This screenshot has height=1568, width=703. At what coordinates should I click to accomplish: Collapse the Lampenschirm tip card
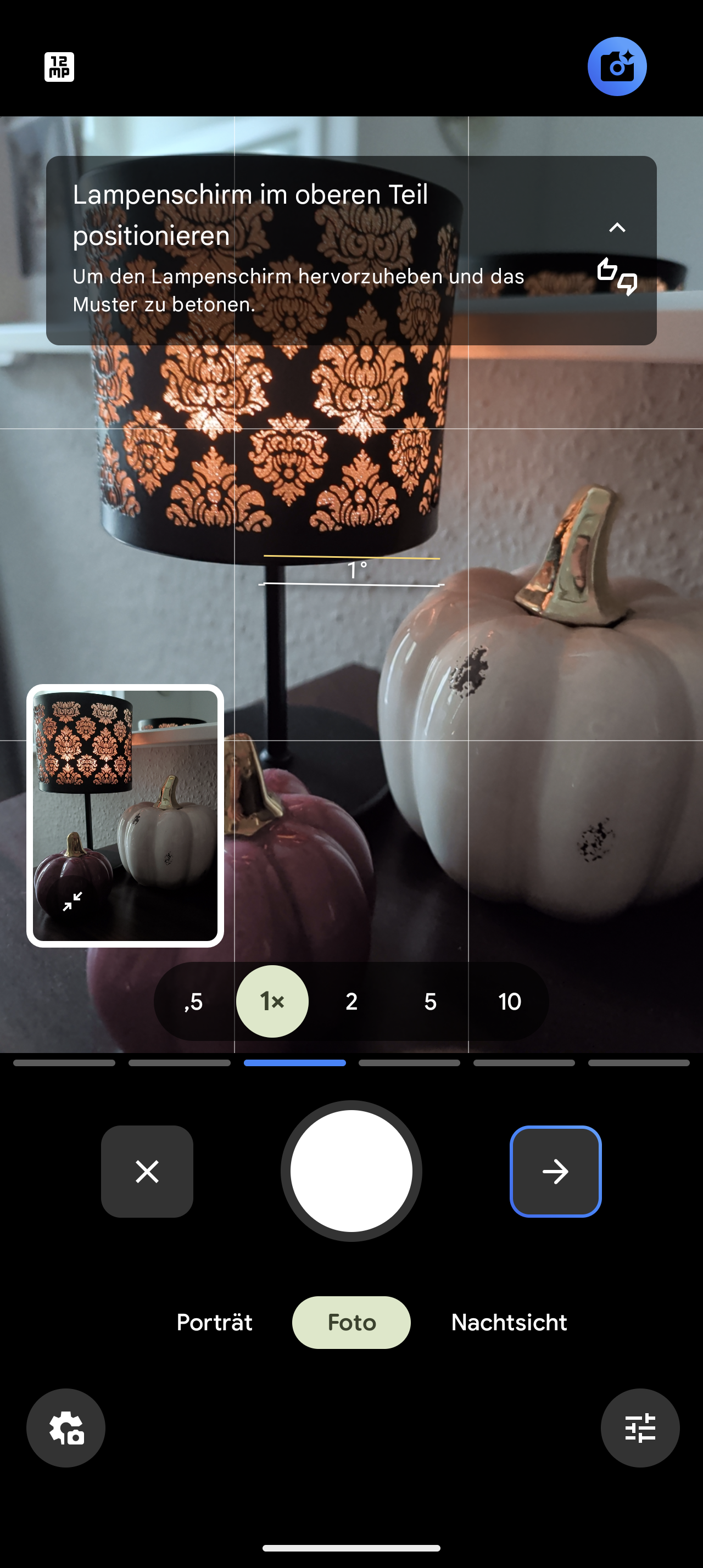point(617,228)
